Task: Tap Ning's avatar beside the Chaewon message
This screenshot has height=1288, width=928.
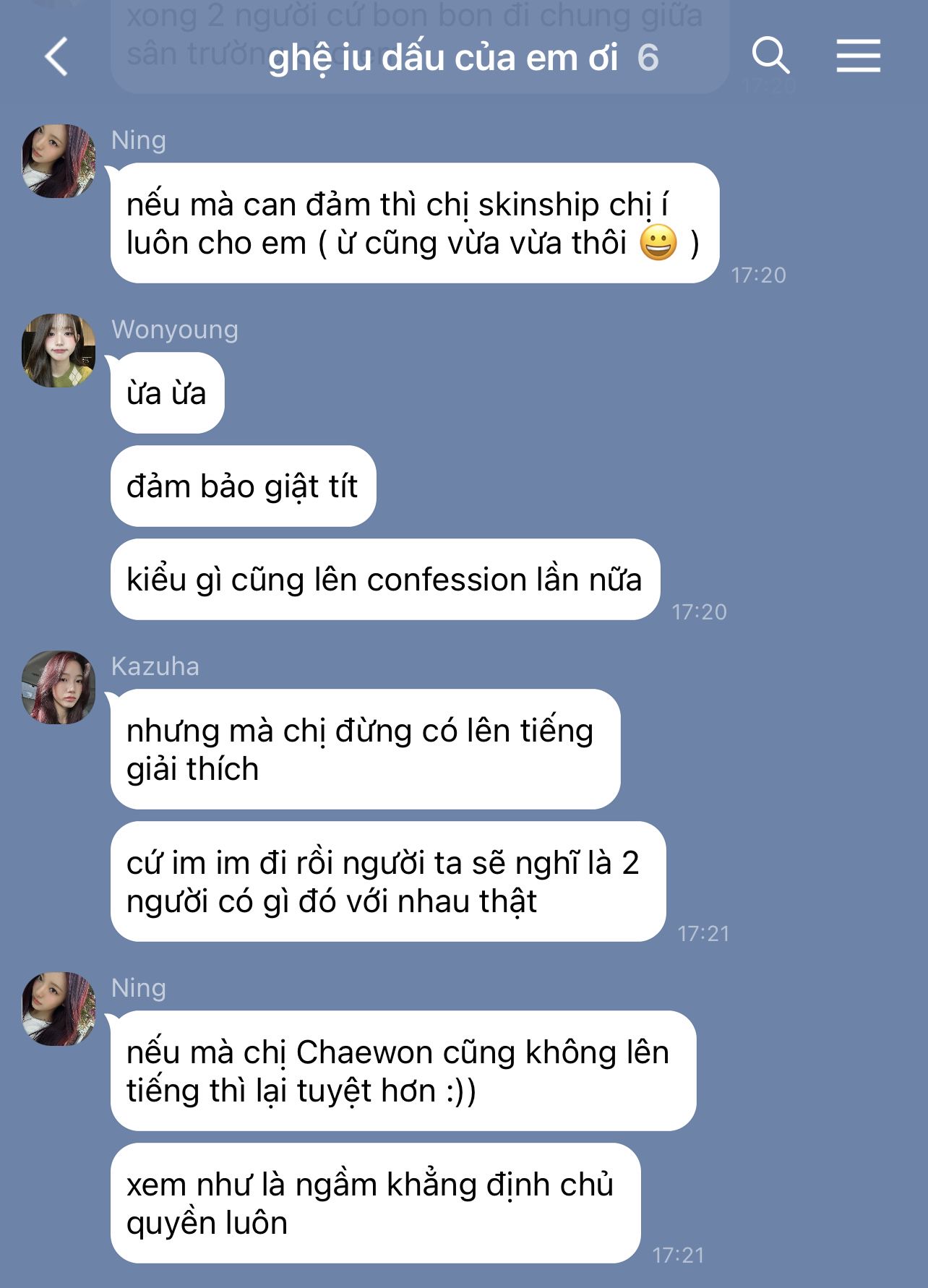Action: point(59,1009)
